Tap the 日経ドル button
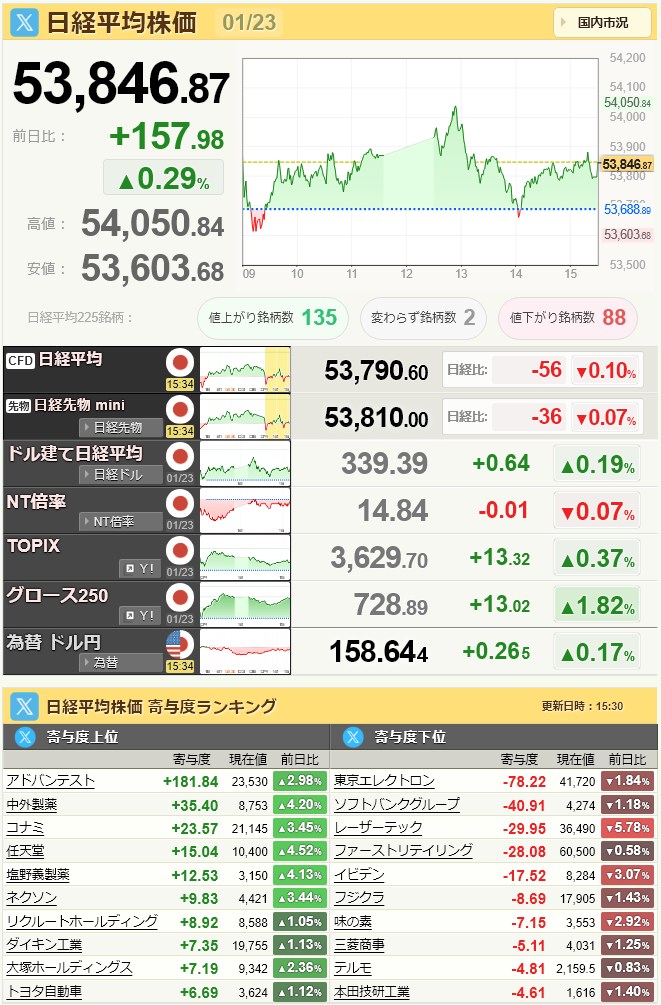This screenshot has height=1005, width=661. tap(119, 474)
